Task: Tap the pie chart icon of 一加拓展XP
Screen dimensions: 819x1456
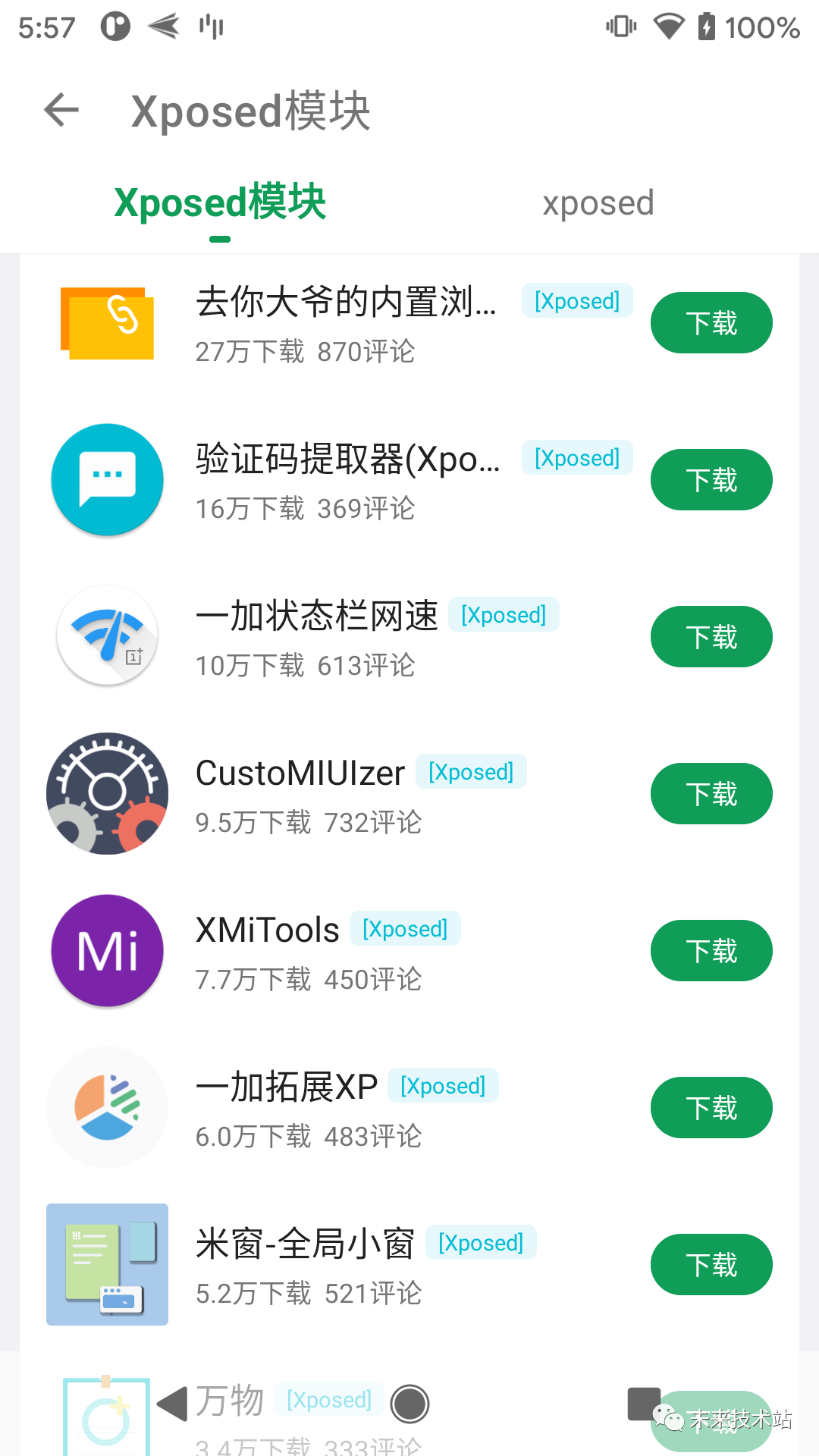Action: (x=106, y=1107)
